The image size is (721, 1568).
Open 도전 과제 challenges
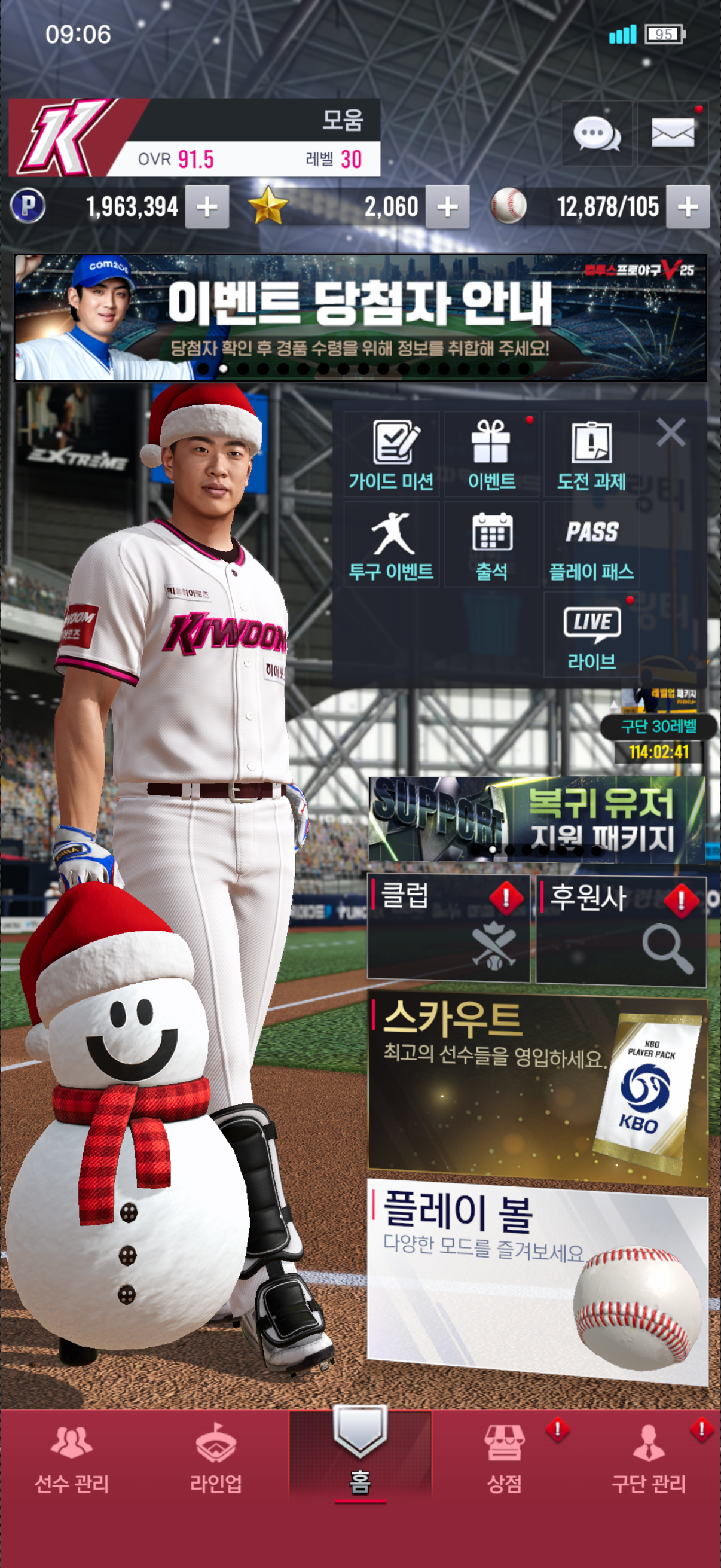591,454
